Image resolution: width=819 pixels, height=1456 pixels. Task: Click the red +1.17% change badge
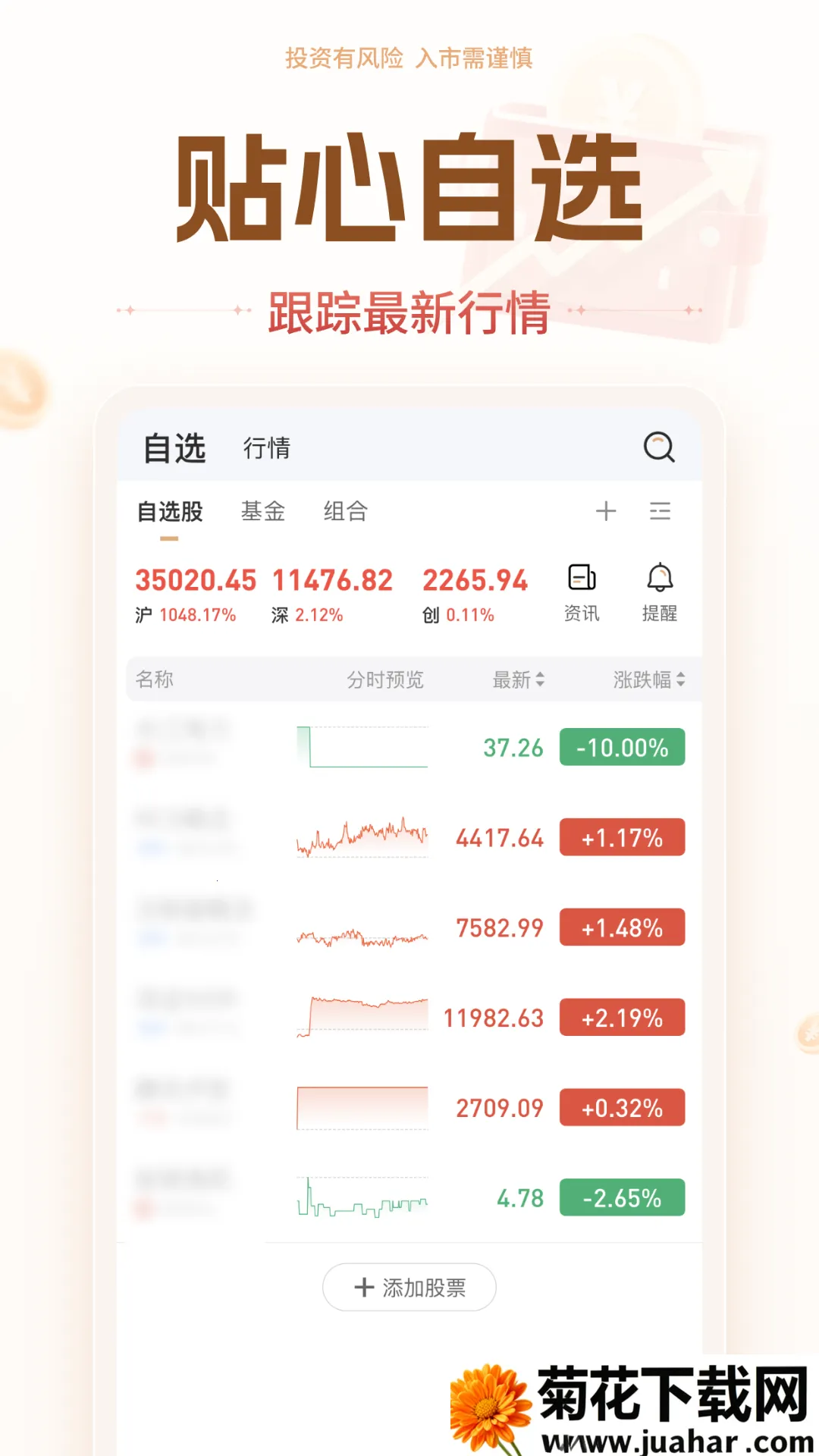pos(622,837)
